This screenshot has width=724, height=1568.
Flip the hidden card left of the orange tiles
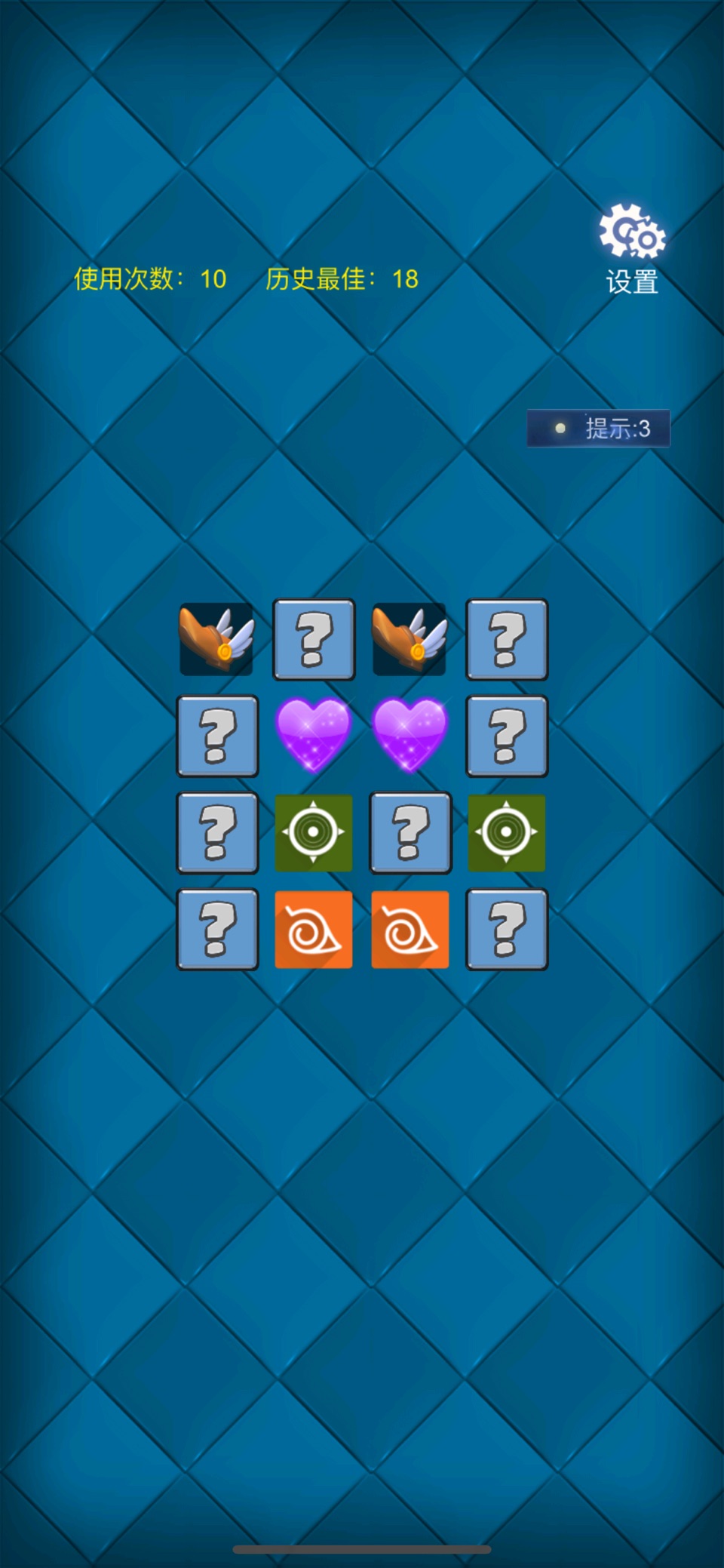point(217,929)
